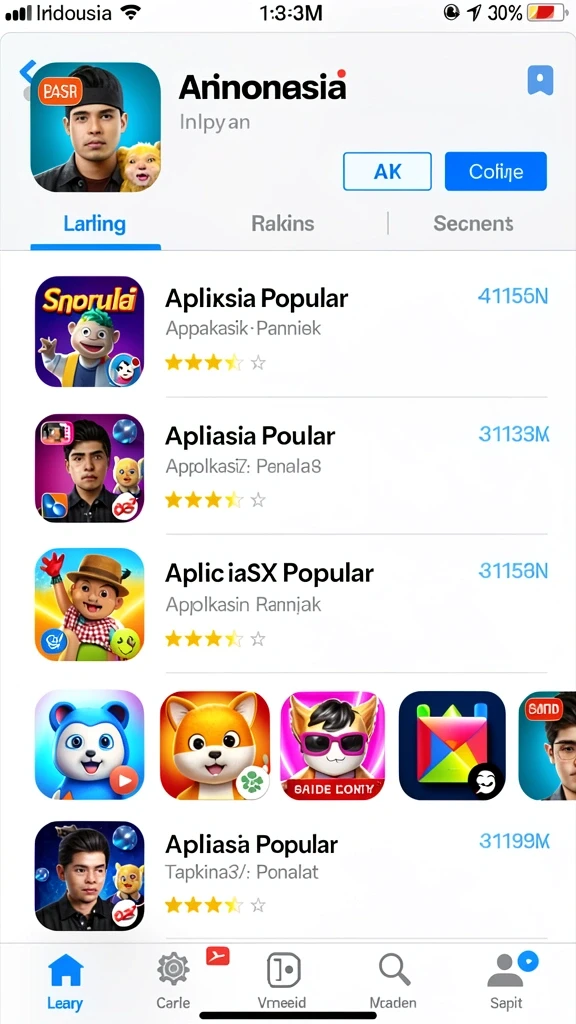Tap the 41155N label on Apliksia Popular
The image size is (576, 1024).
[x=513, y=296]
